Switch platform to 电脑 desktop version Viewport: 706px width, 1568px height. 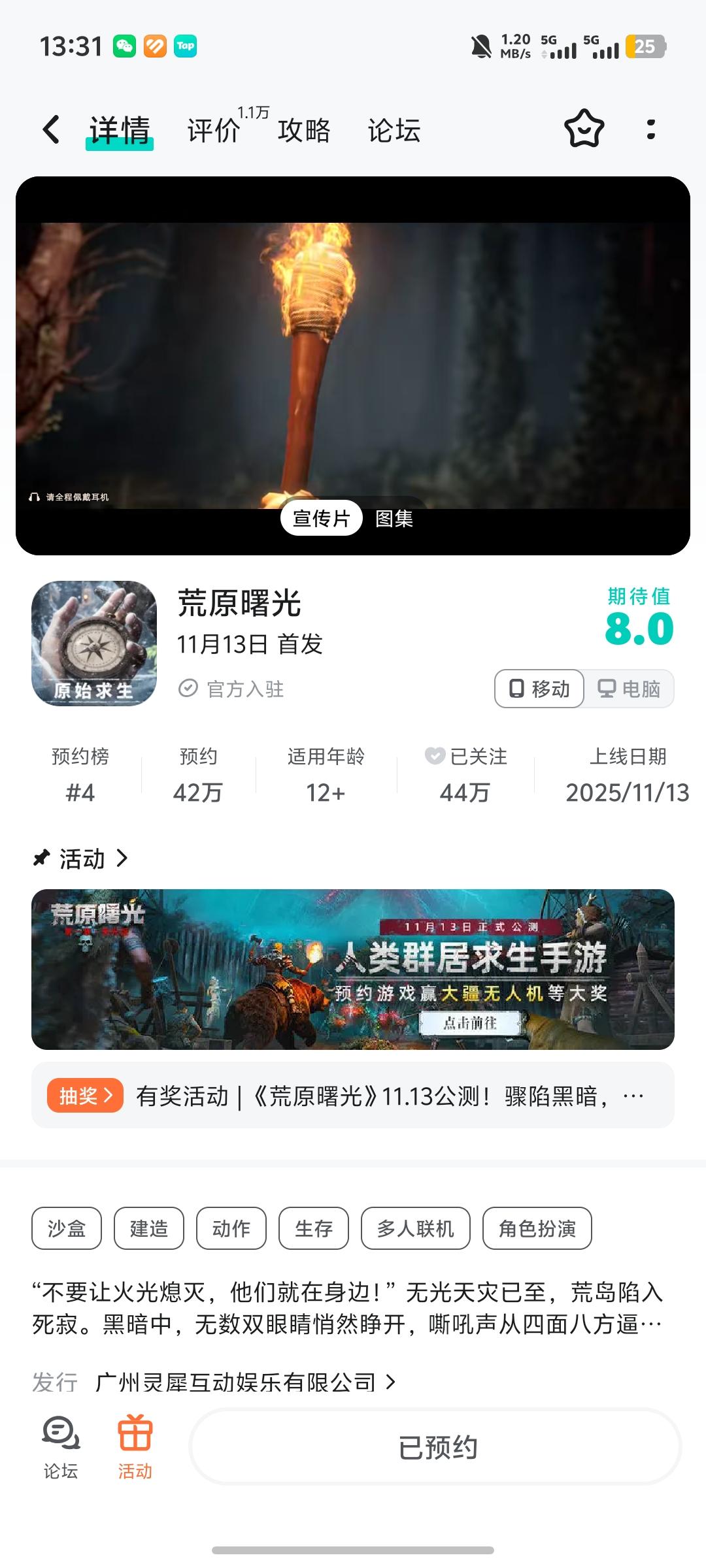pyautogui.click(x=630, y=688)
